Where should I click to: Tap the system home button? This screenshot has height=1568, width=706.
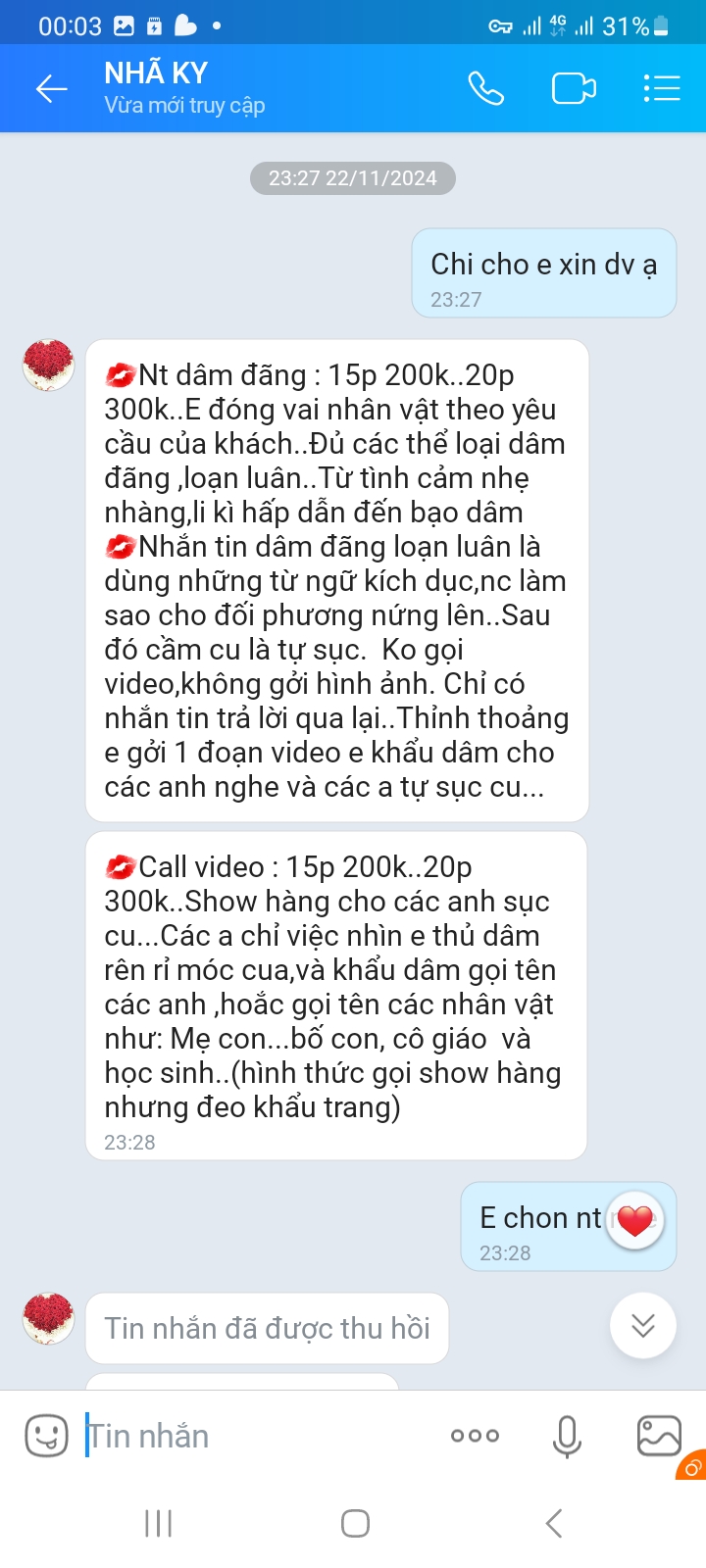(x=355, y=1523)
